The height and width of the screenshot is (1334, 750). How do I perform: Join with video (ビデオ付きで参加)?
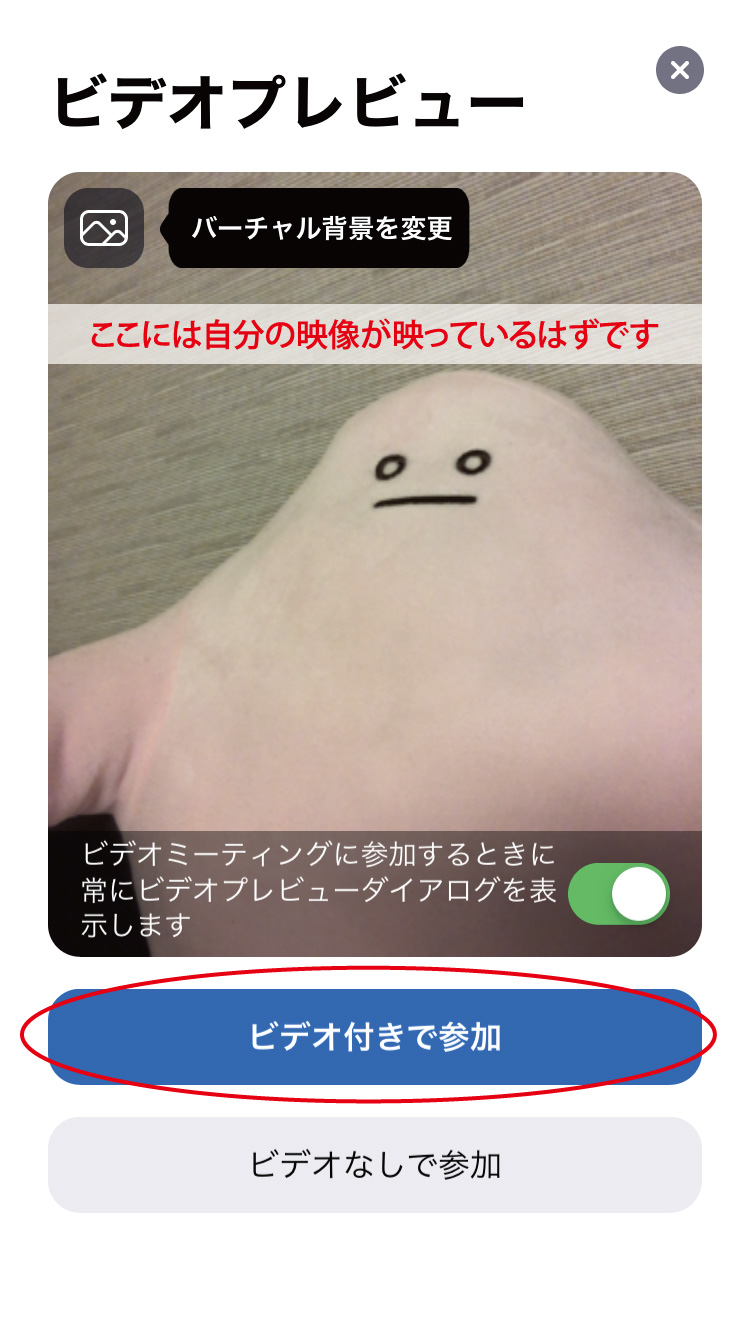(375, 1037)
